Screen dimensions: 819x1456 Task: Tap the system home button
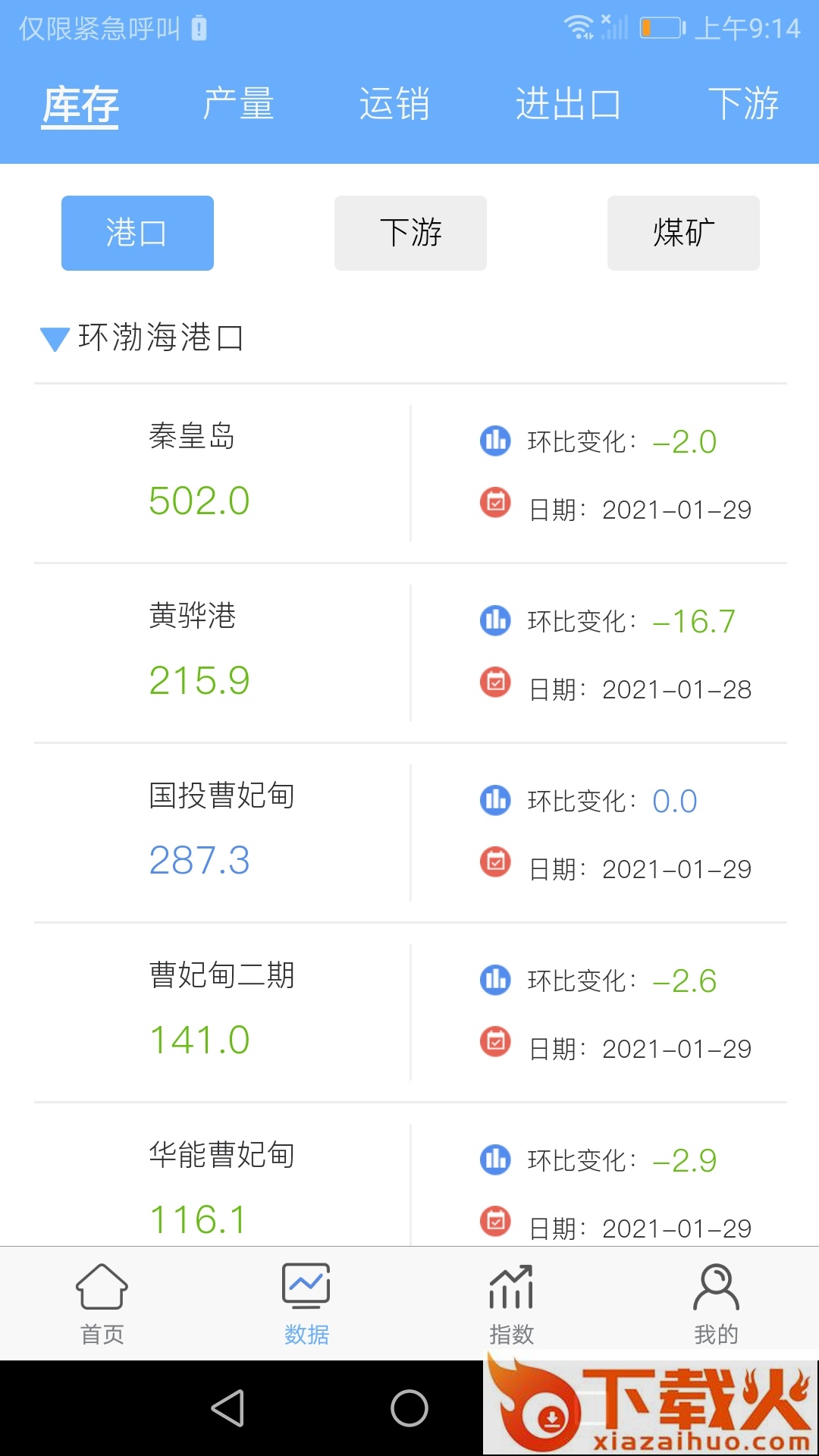point(409,1408)
